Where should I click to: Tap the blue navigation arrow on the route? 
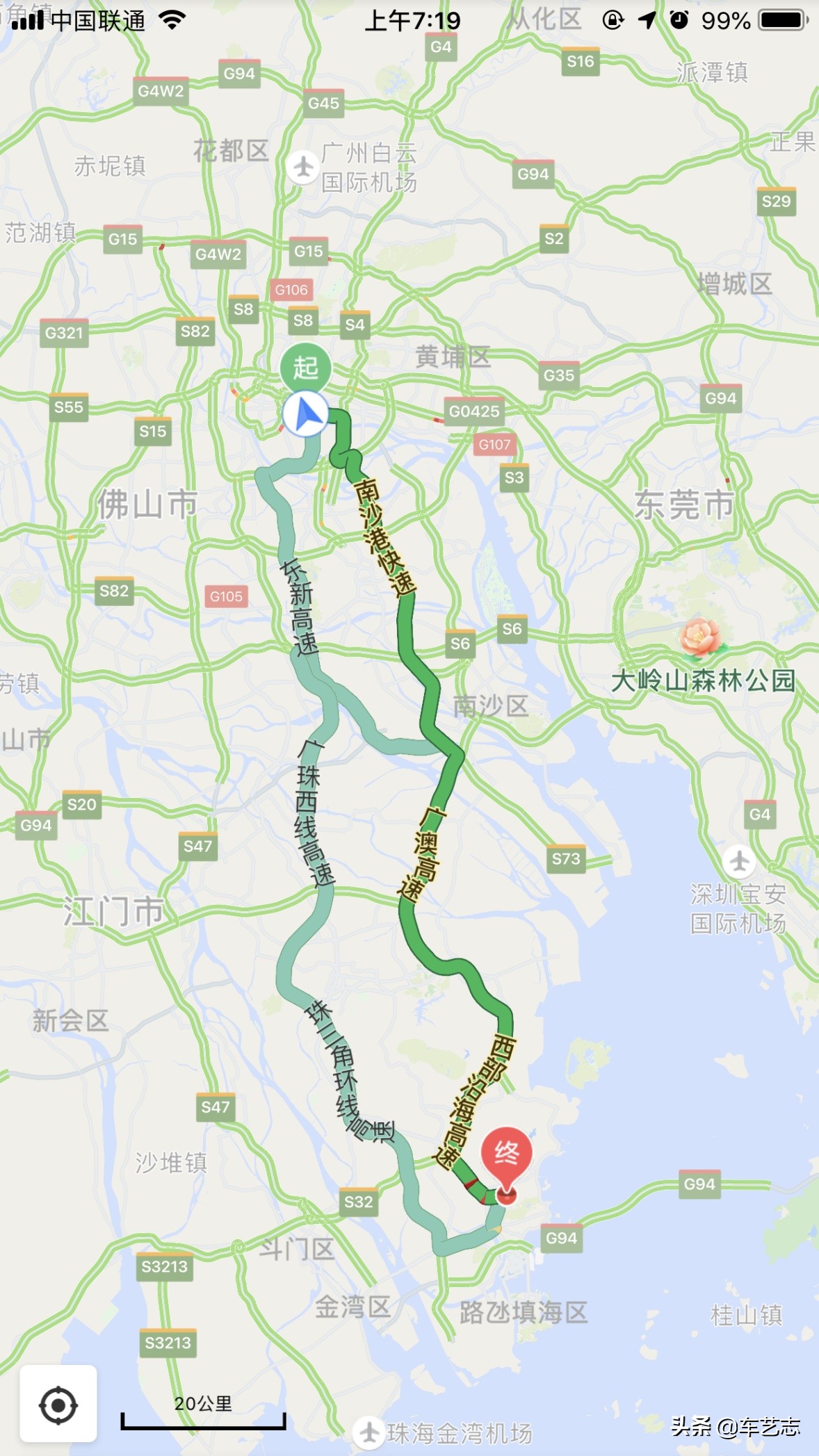(306, 413)
